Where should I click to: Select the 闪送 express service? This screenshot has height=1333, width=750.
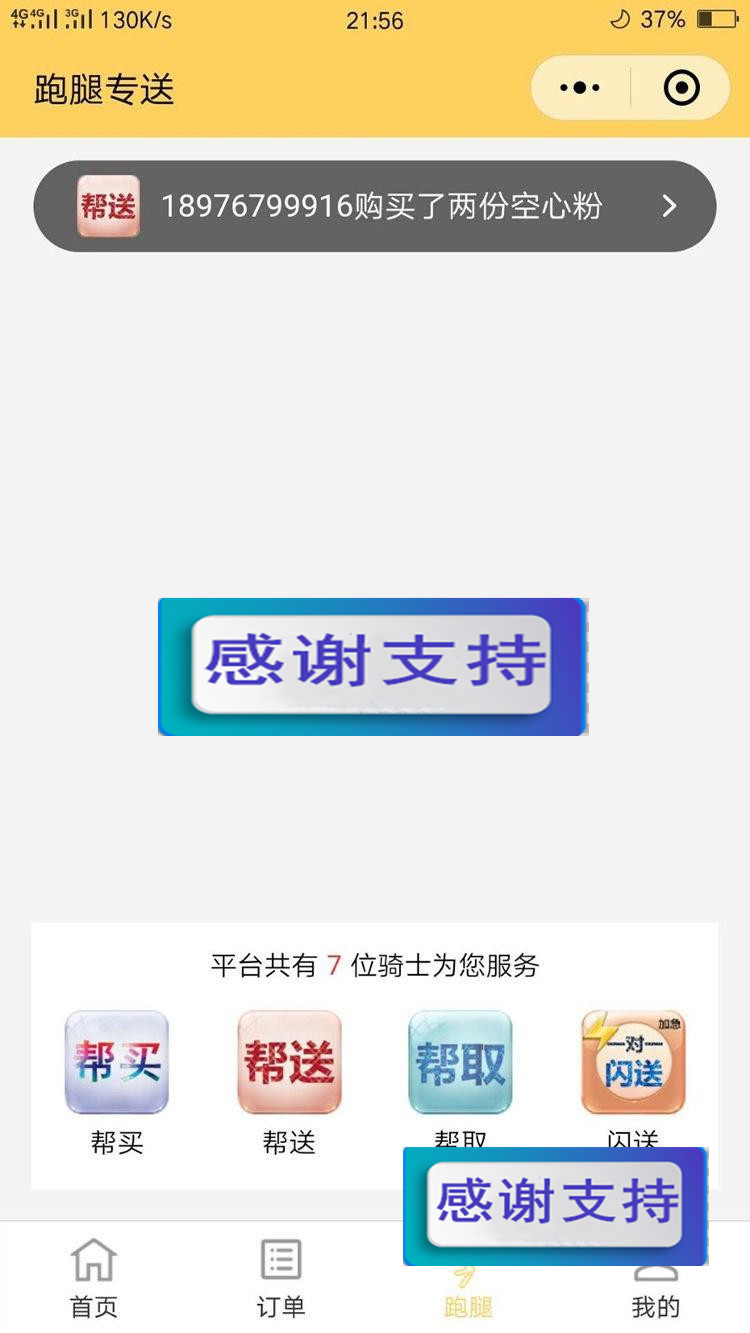tap(633, 1064)
